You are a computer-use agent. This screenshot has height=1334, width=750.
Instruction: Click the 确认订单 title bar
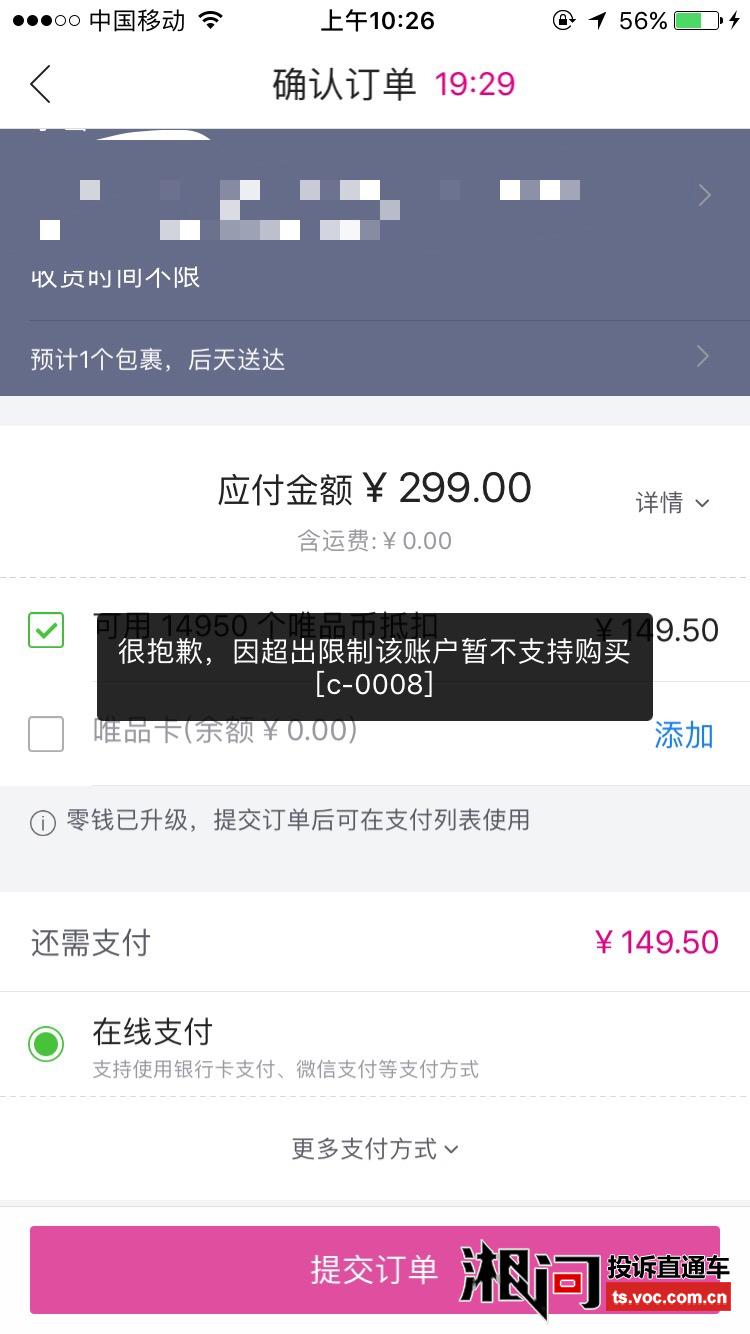tap(347, 84)
